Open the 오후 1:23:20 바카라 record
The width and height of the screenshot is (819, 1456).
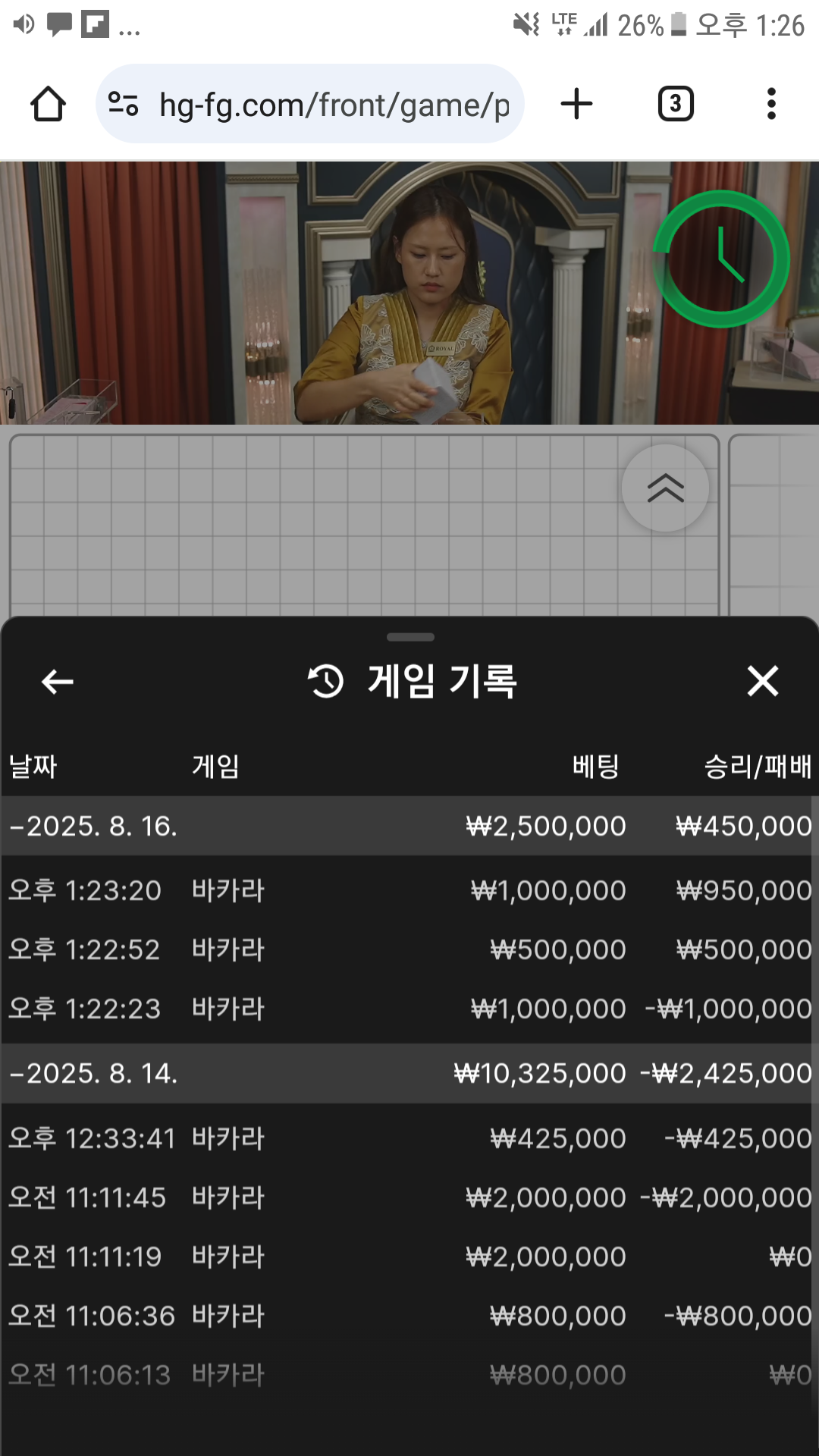click(x=409, y=890)
